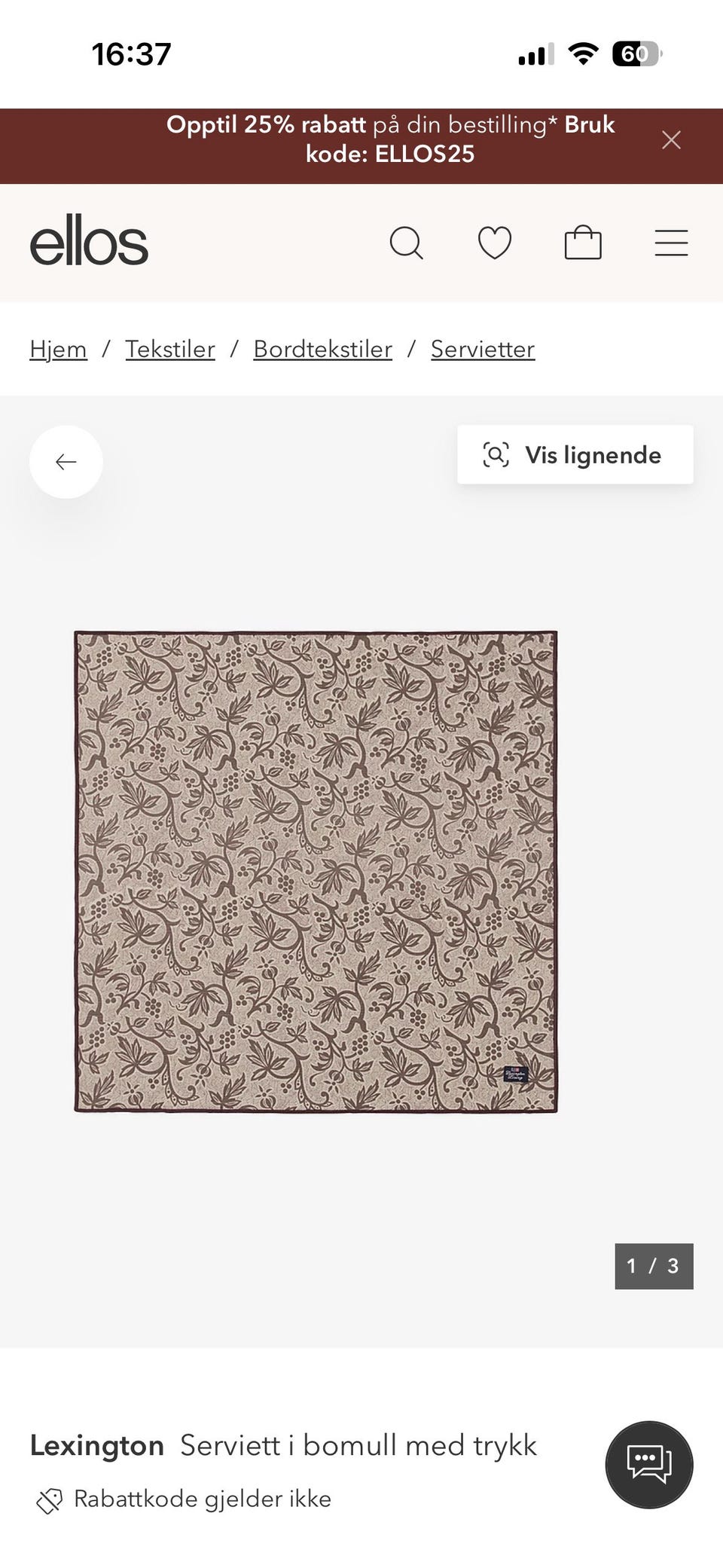The image size is (723, 1568).
Task: Open the shopping bag
Action: (583, 243)
